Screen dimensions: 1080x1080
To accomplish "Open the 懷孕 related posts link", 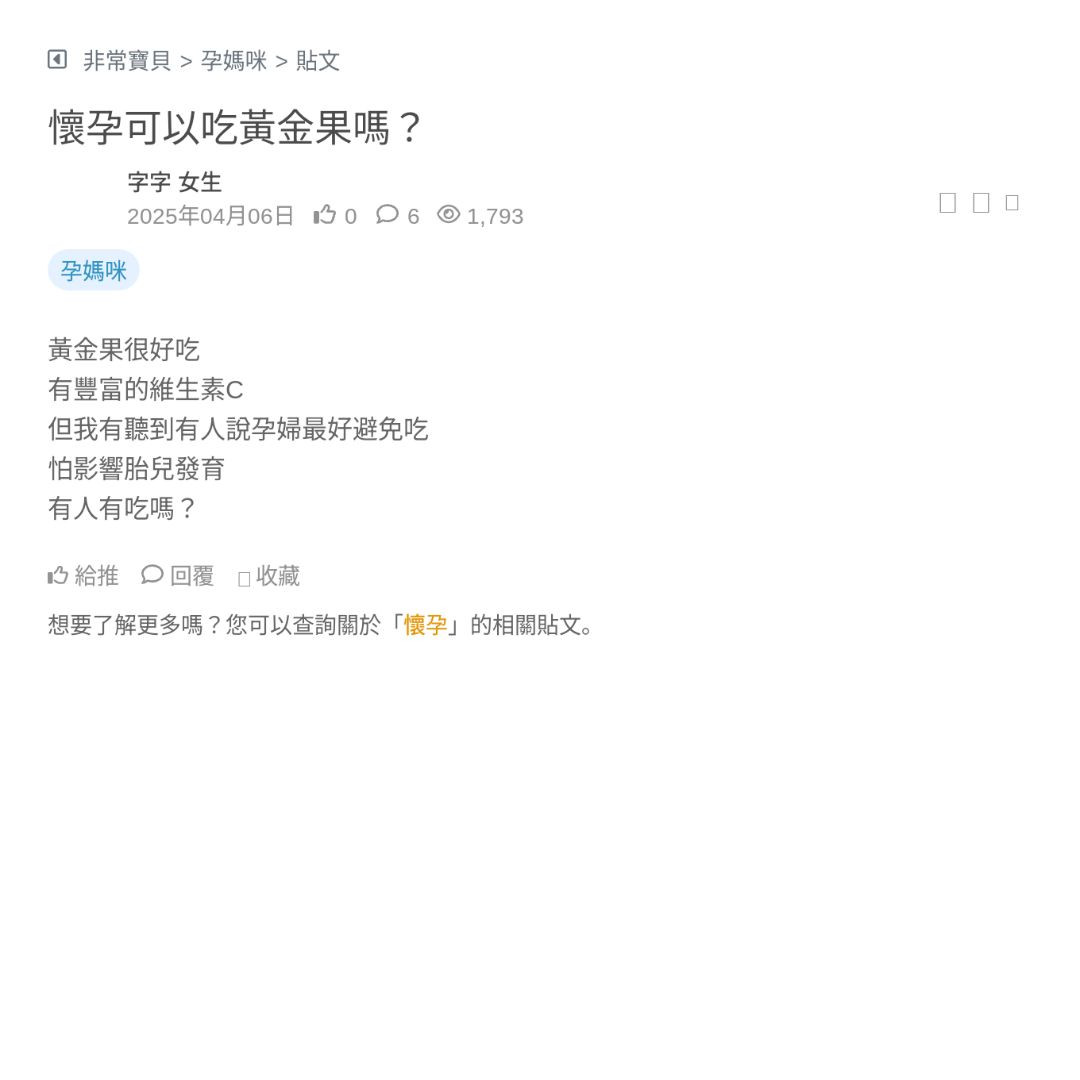I will tap(425, 625).
